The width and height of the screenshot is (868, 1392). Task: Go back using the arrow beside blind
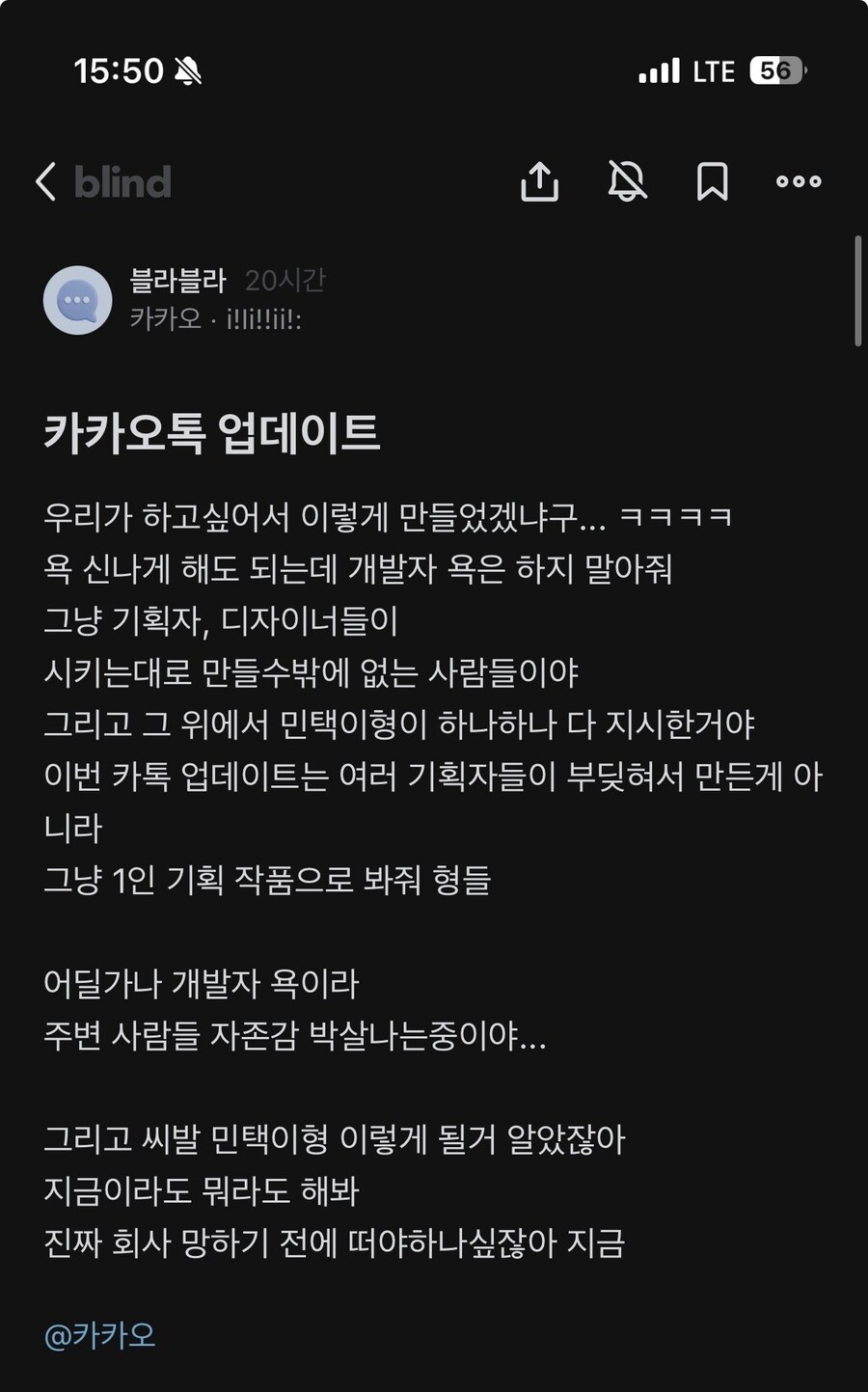tap(45, 181)
